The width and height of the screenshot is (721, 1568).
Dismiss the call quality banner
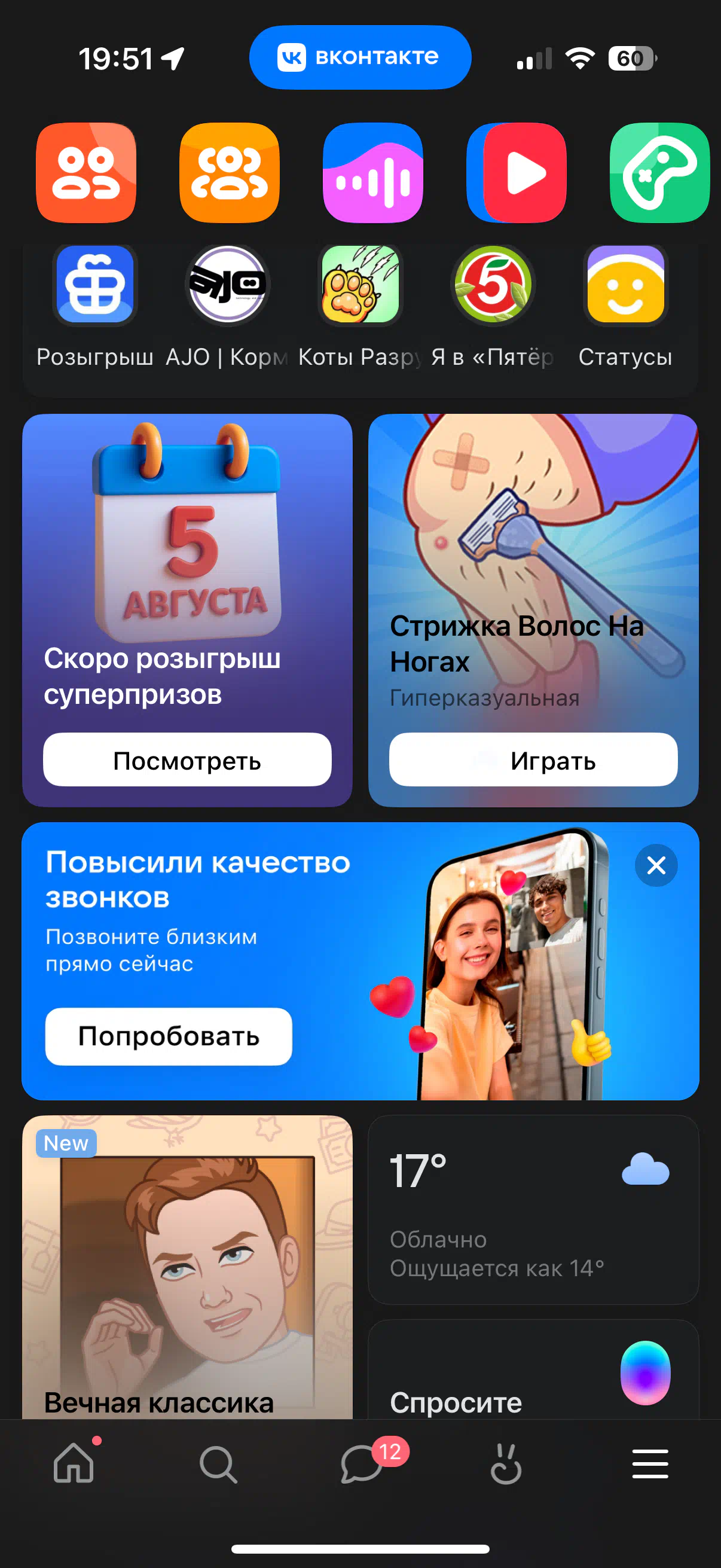656,865
